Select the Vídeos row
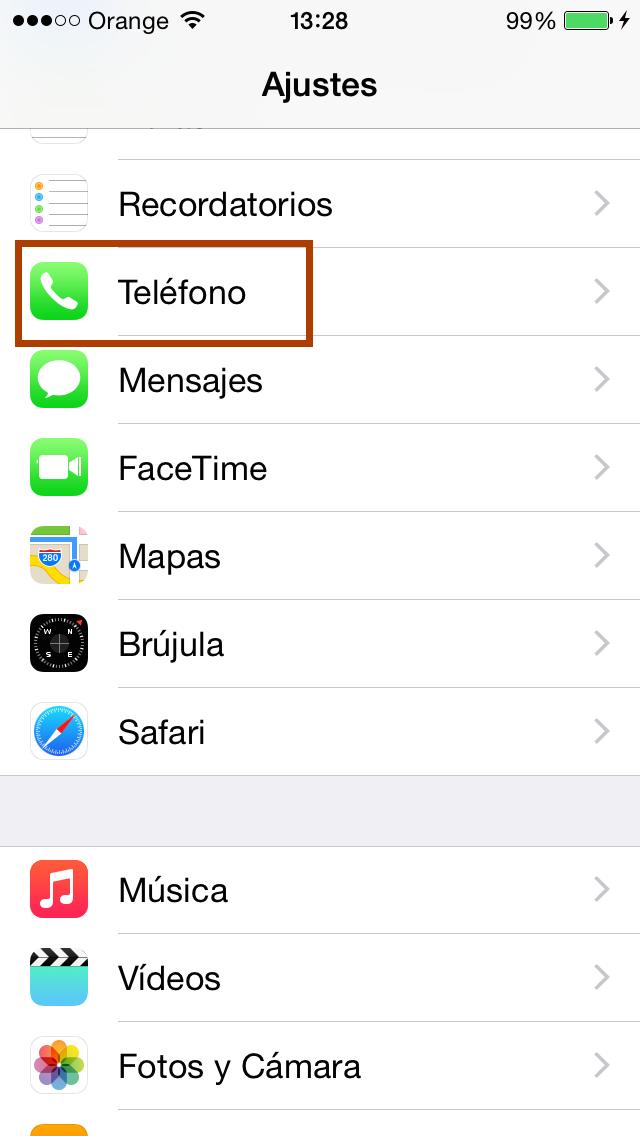This screenshot has width=640, height=1136. (320, 978)
